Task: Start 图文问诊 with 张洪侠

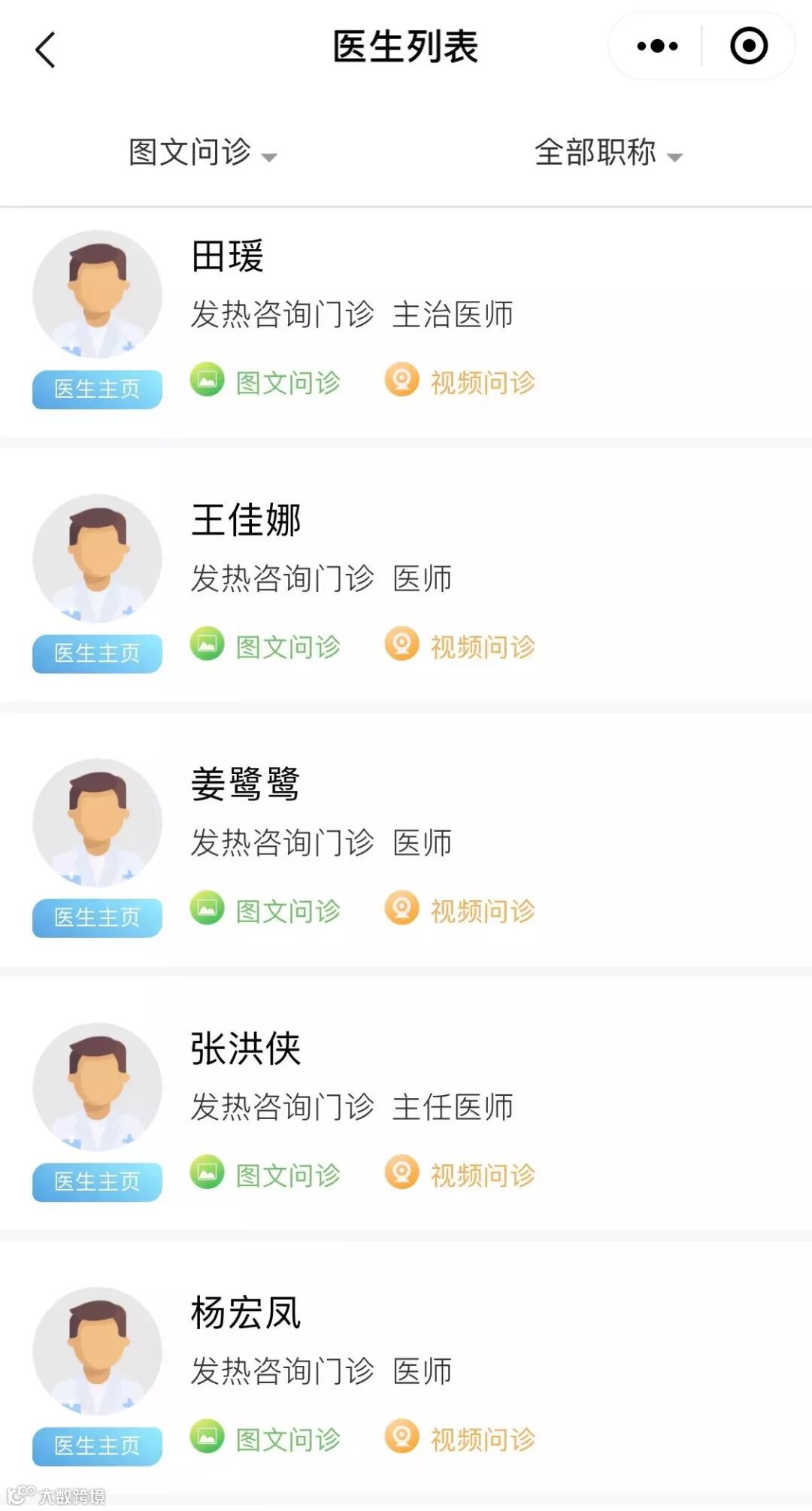Action: click(265, 1175)
